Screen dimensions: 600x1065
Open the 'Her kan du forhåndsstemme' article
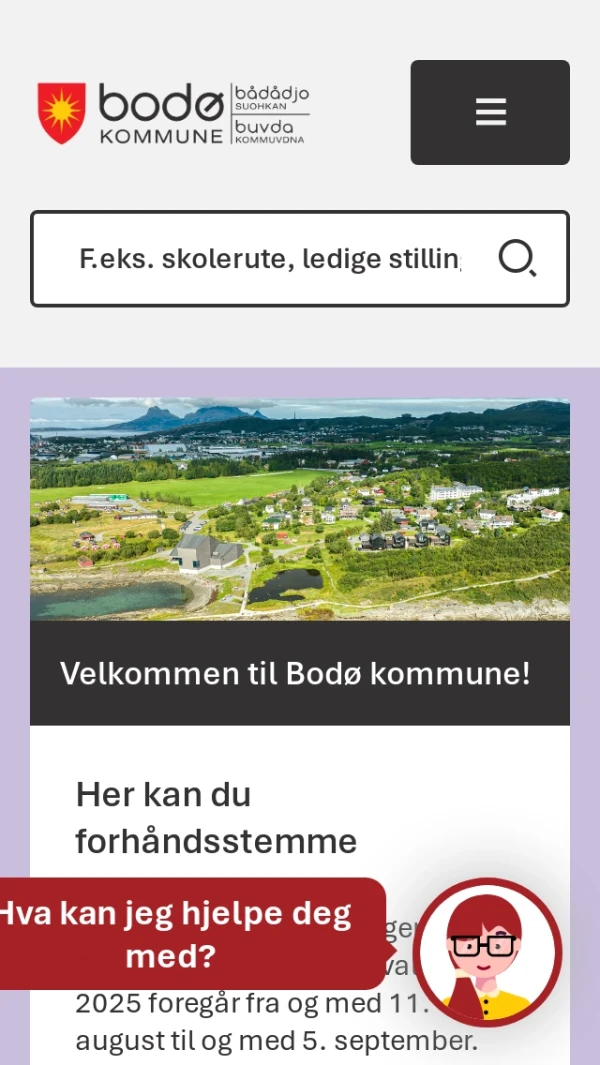coord(216,818)
